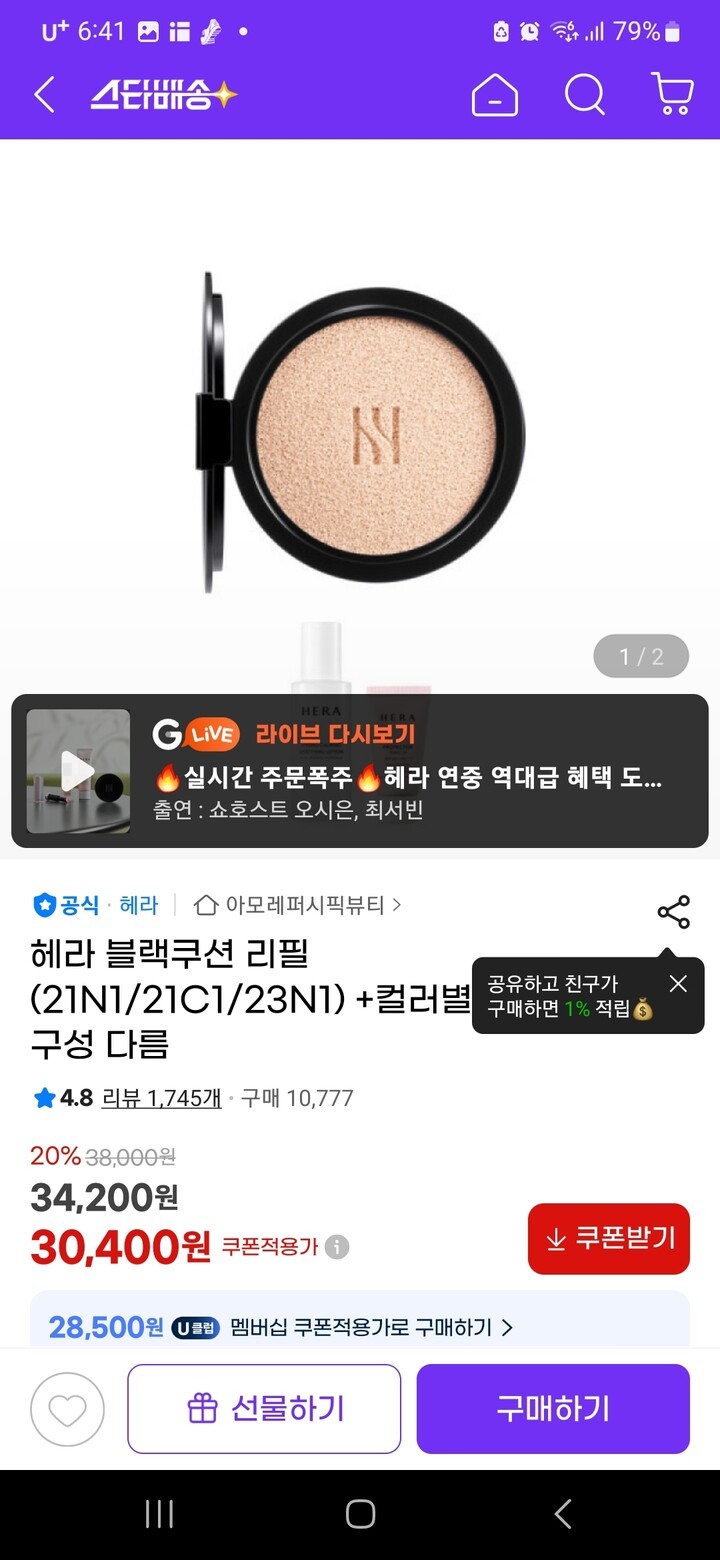Open search from the header

584,96
